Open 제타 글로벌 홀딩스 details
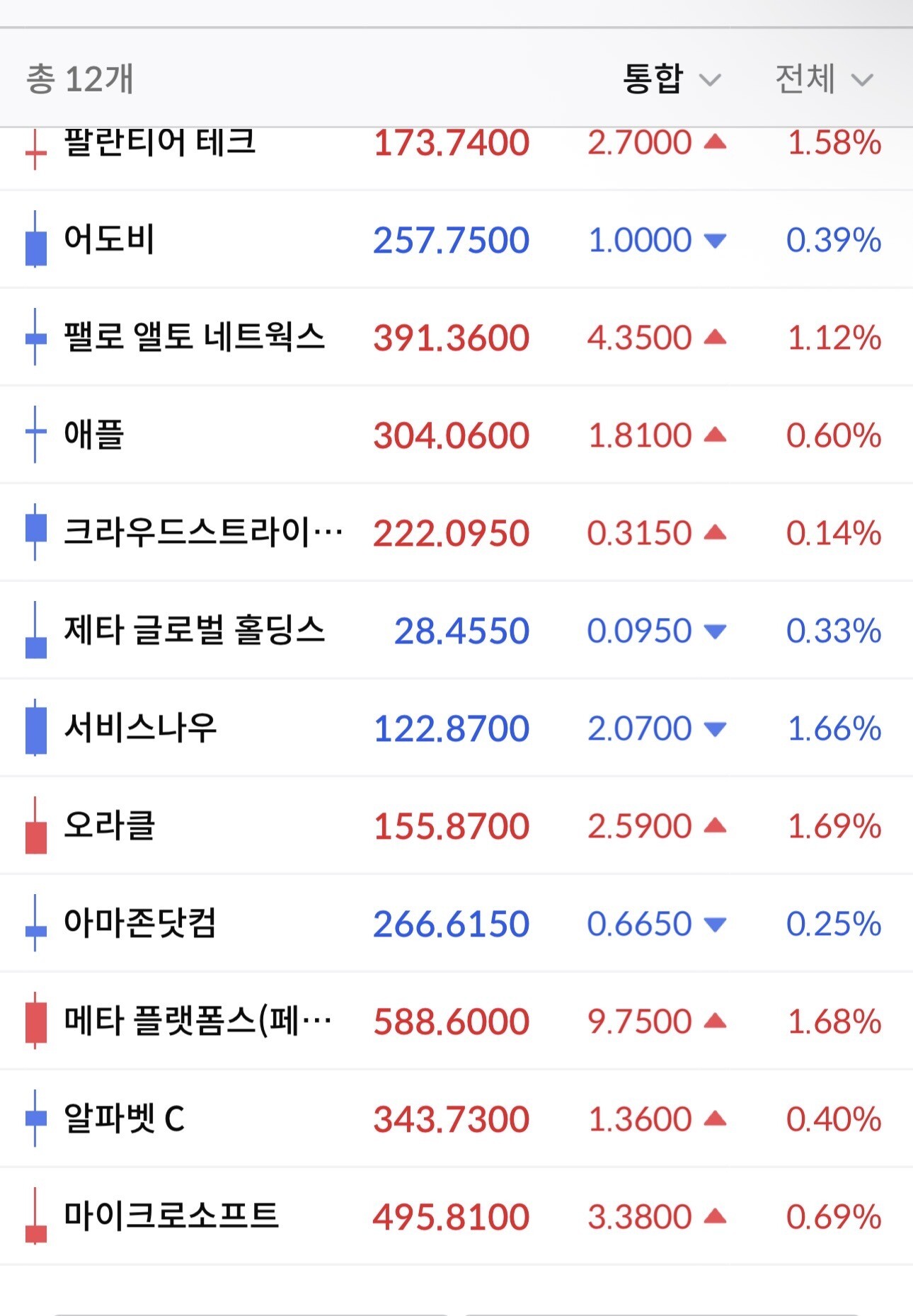Image resolution: width=913 pixels, height=1316 pixels. (456, 630)
